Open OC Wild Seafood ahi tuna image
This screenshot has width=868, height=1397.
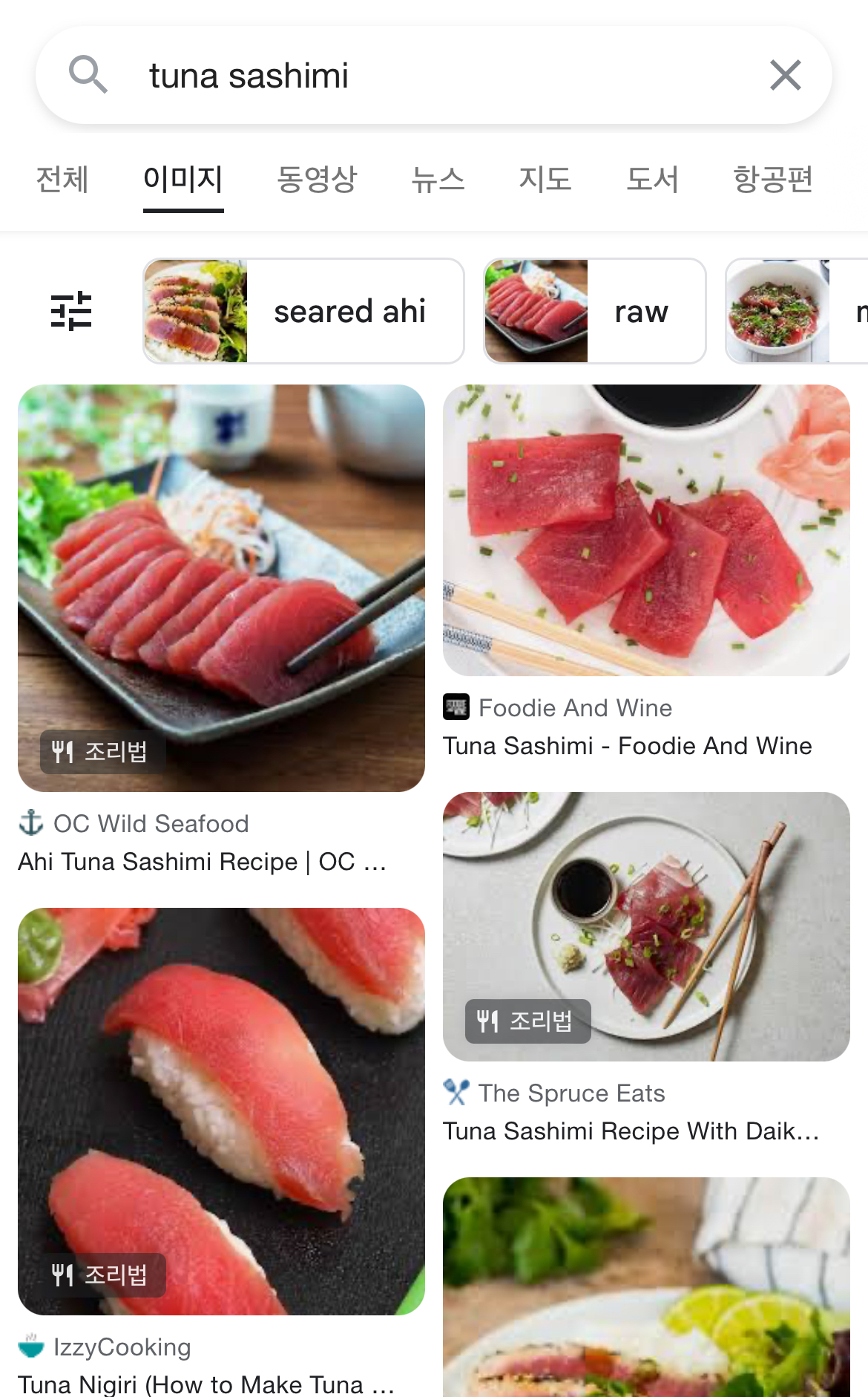221,587
